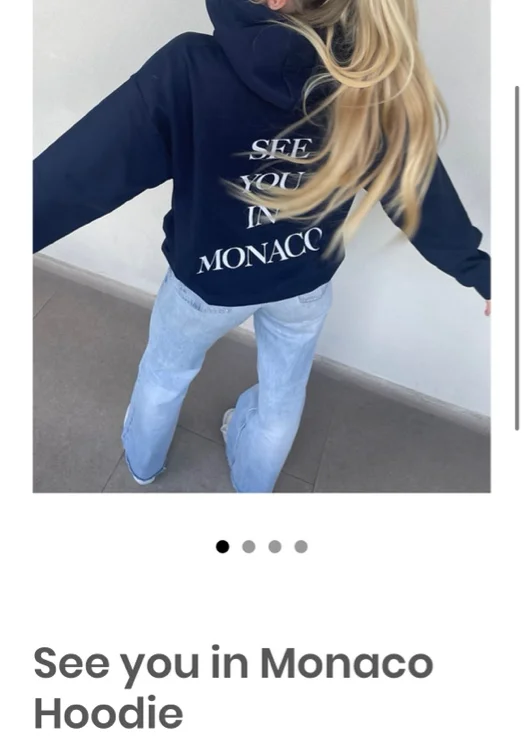Image resolution: width=524 pixels, height=752 pixels.
Task: Jump to the third product image dot
Action: [x=275, y=546]
